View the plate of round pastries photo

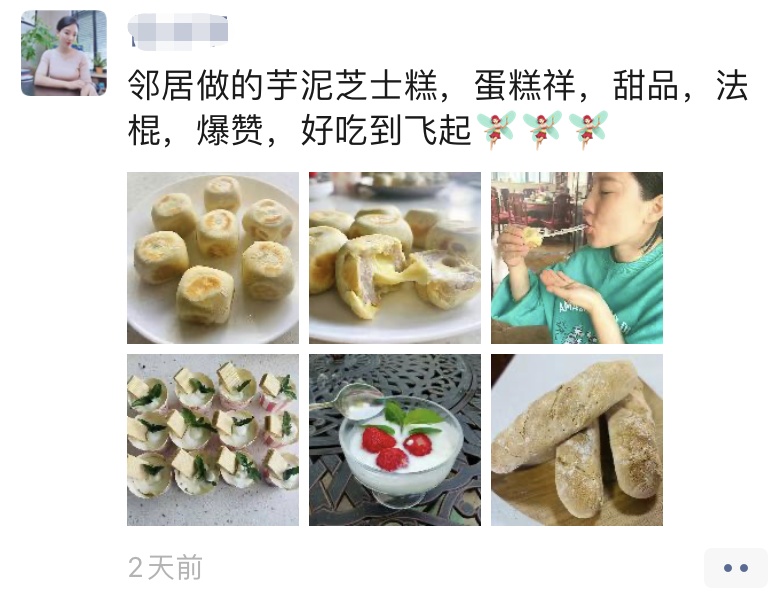click(x=212, y=258)
